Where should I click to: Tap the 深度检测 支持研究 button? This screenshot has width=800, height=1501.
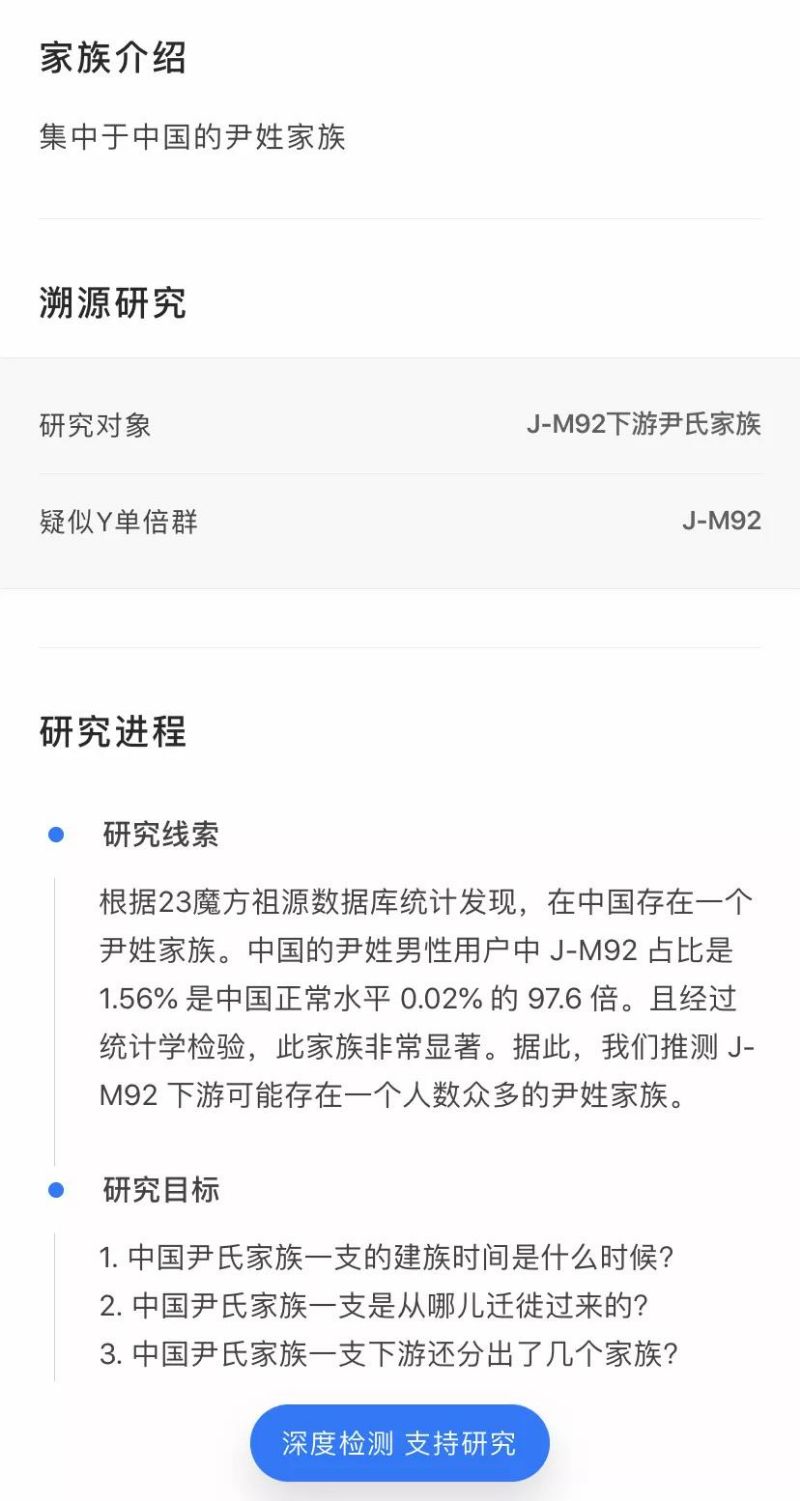click(400, 1443)
